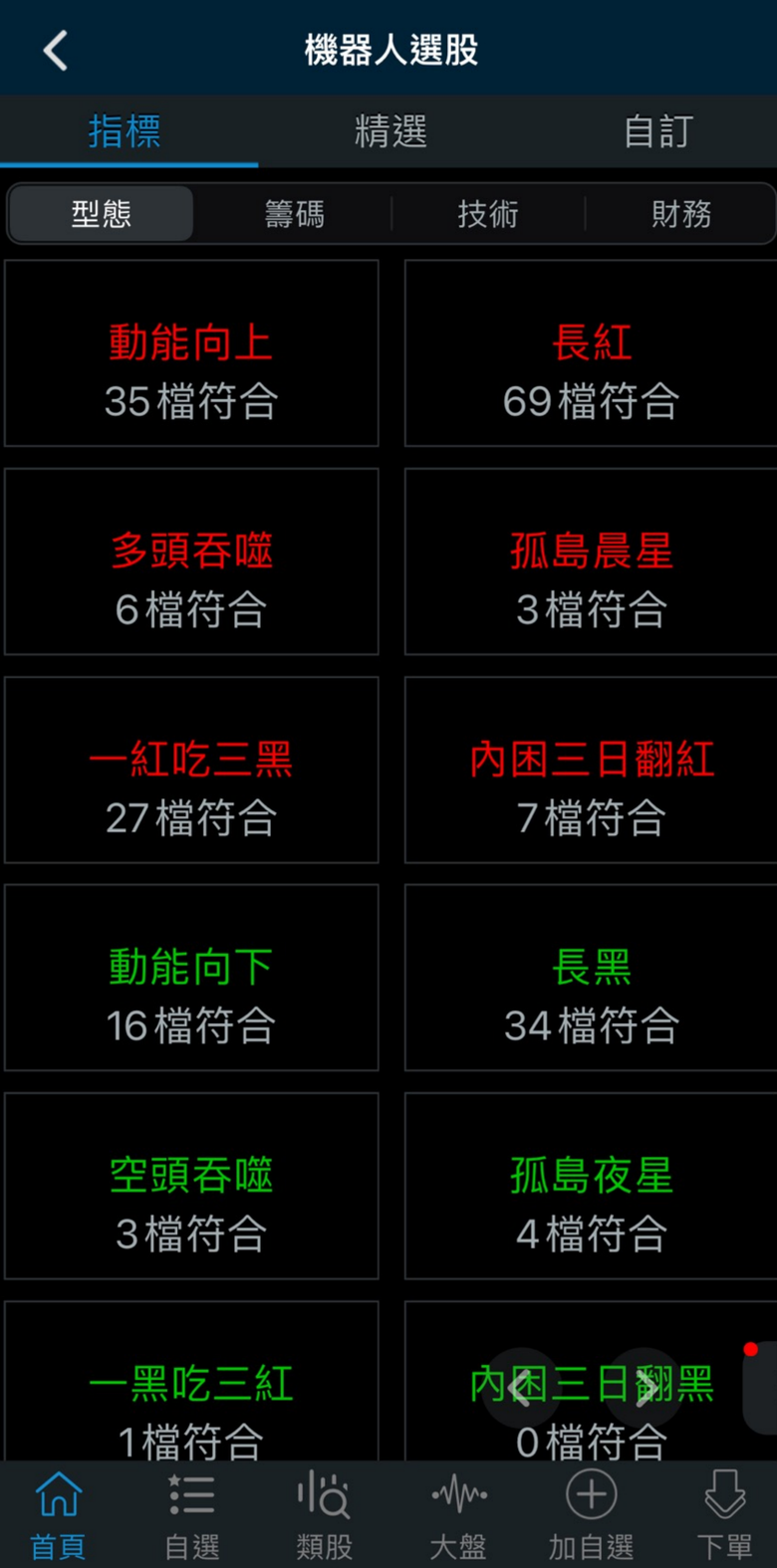View stocks matching 多頭吞噬
The width and height of the screenshot is (777, 1568).
[191, 561]
